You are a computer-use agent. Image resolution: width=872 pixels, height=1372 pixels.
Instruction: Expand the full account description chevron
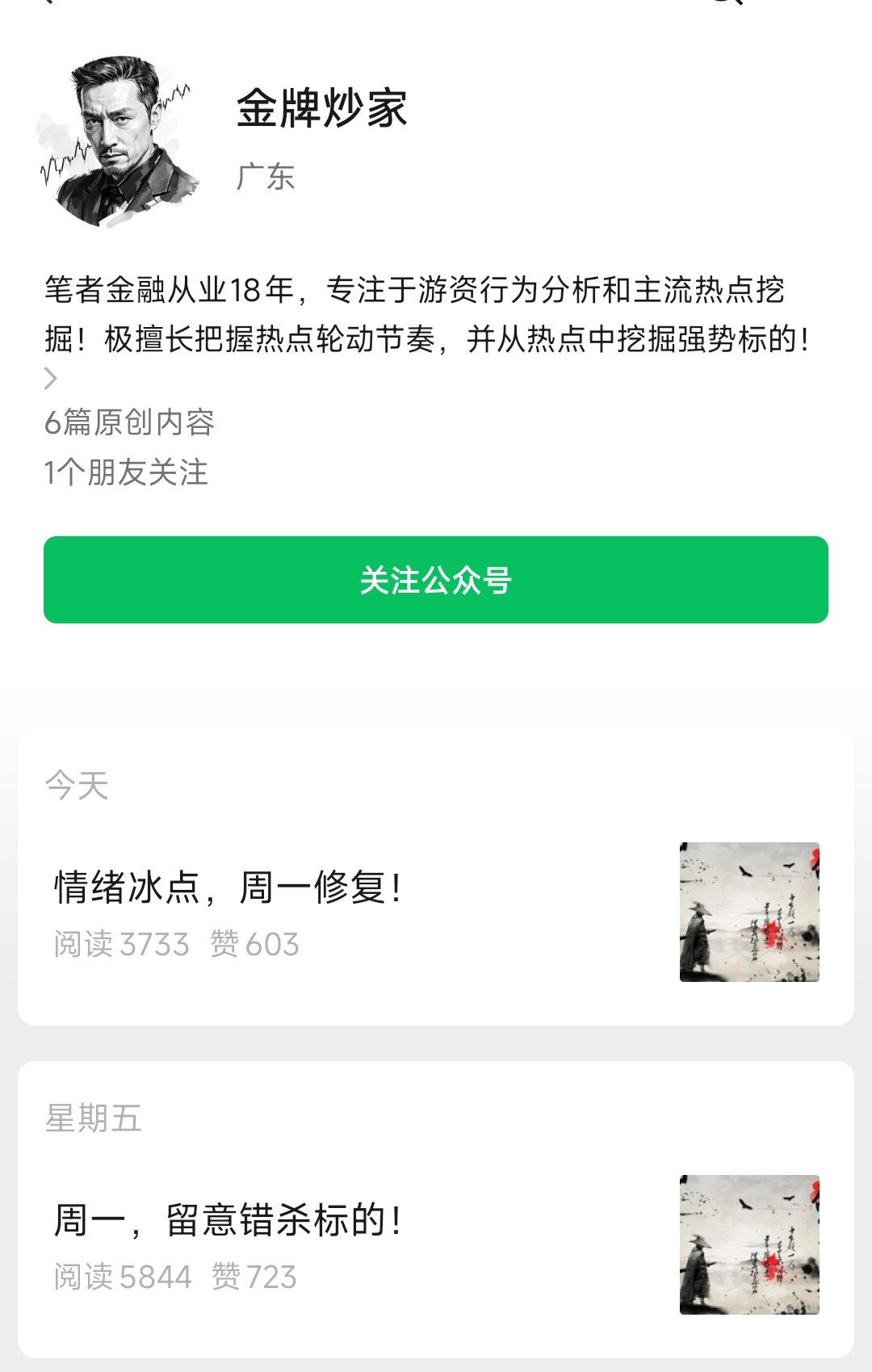tap(51, 378)
